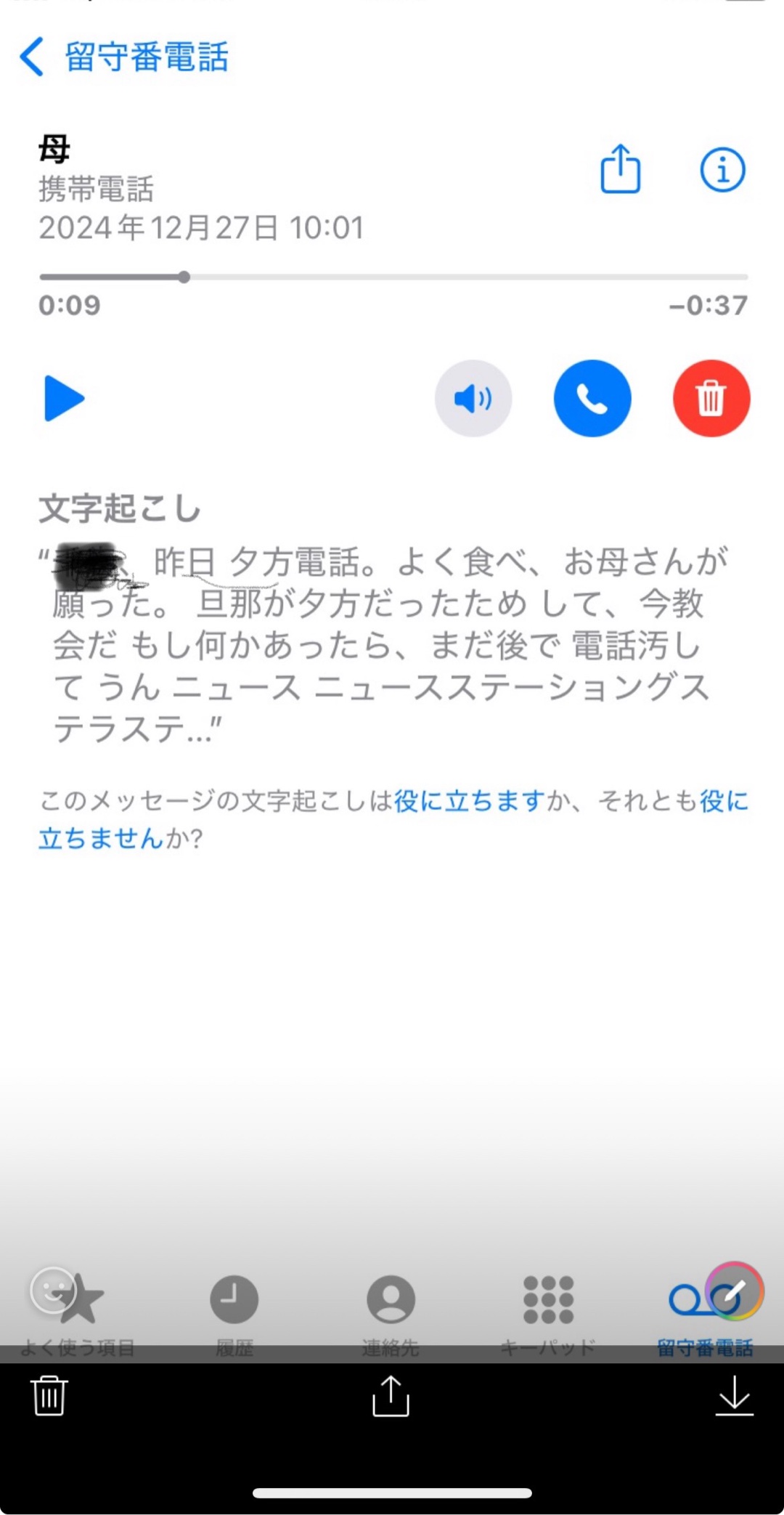This screenshot has height=1515, width=784.
Task: Open the smiley sticker button overlay
Action: (x=52, y=1291)
